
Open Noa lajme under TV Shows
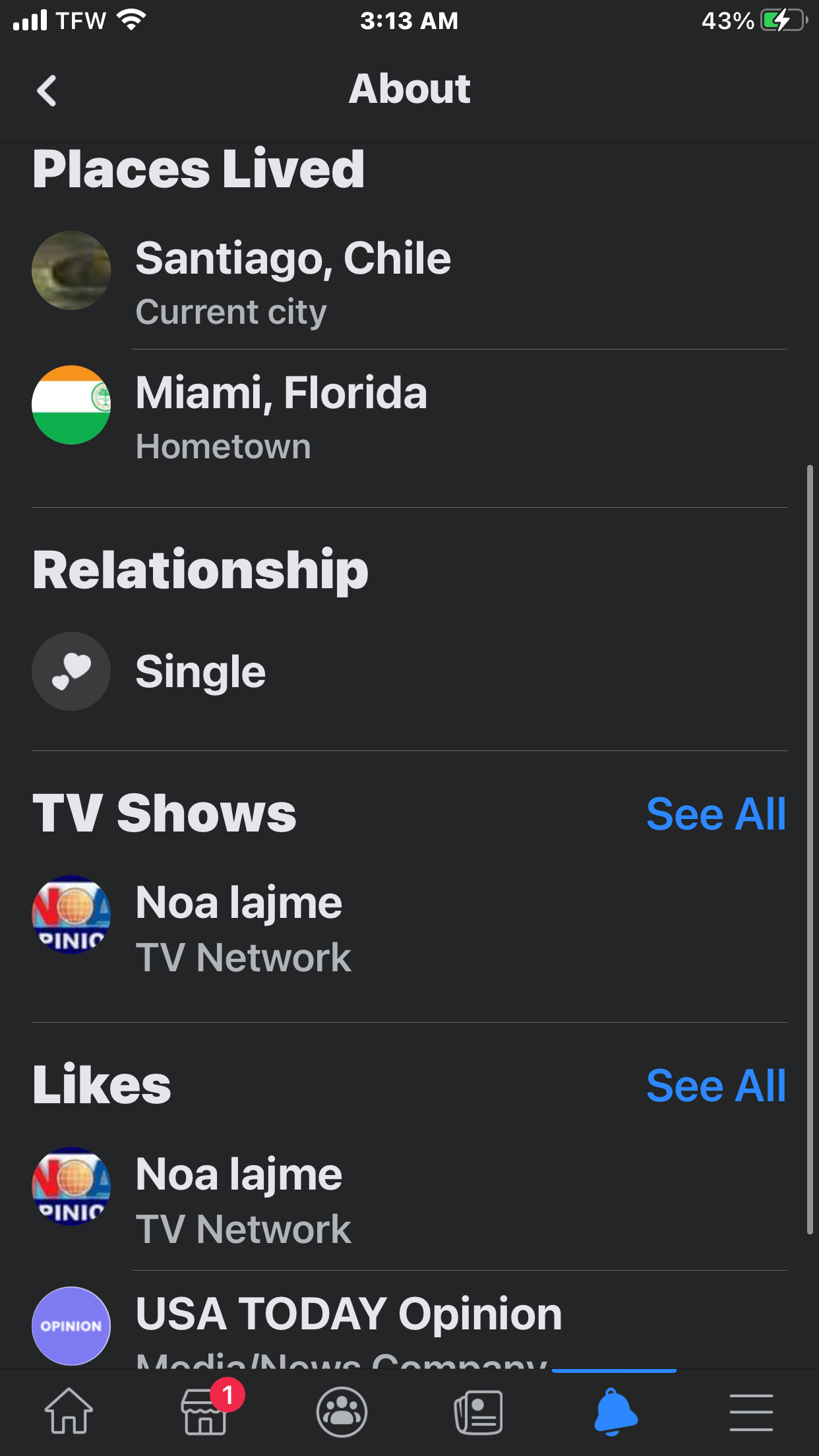(x=409, y=928)
